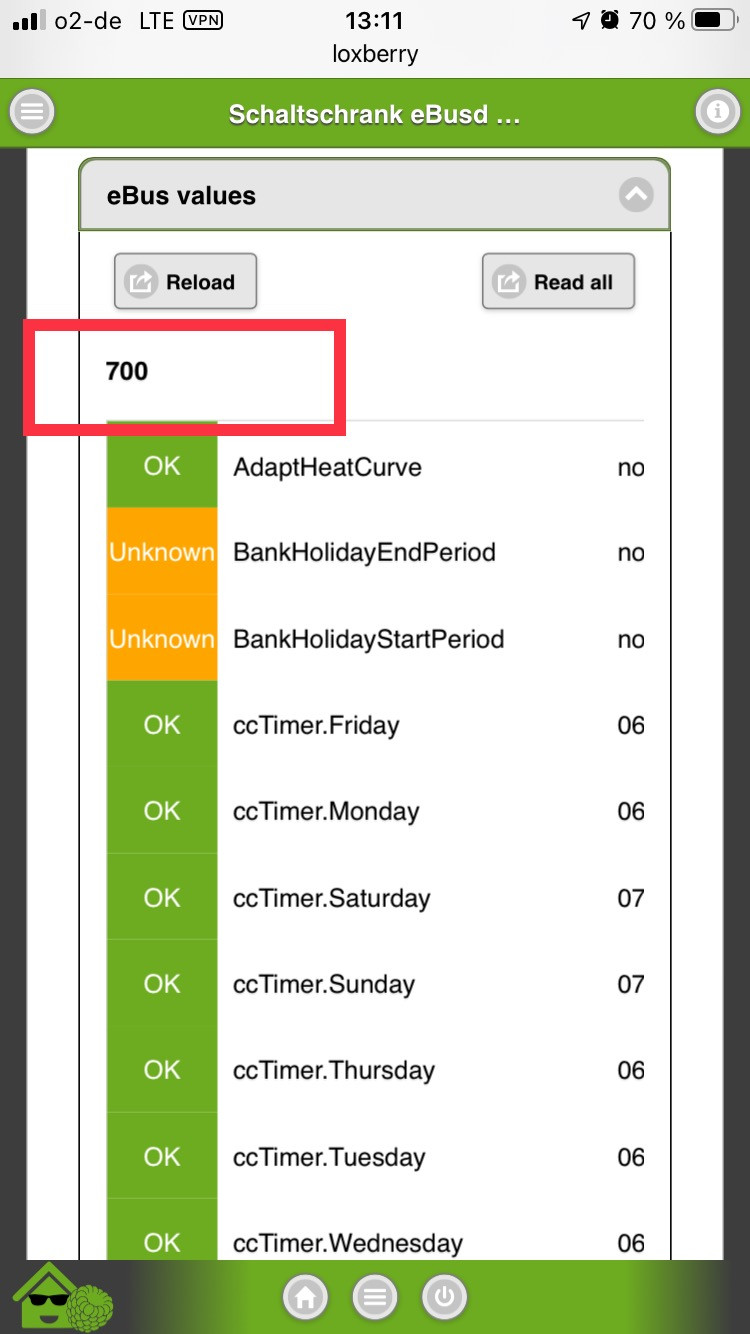Tap the Read all button
The image size is (750, 1334).
coord(558,282)
